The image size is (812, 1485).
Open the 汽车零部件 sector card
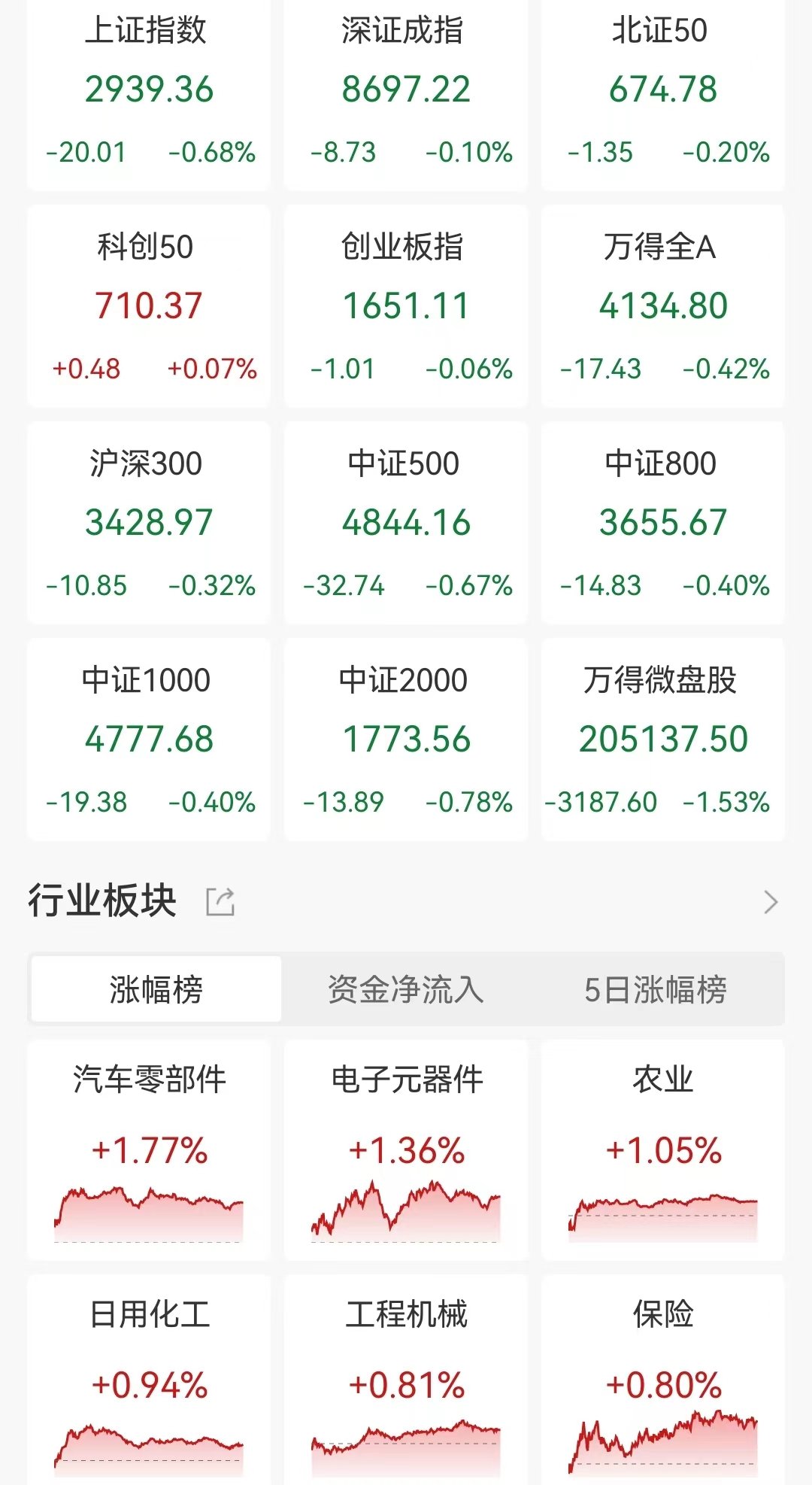point(149,1150)
